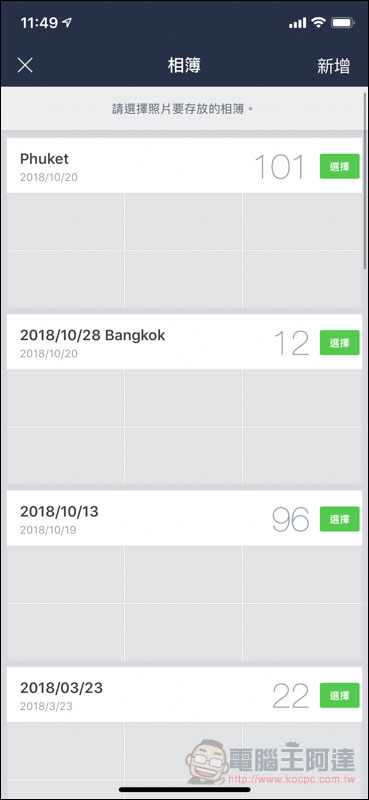This screenshot has height=800, width=369.
Task: Open the Phuket album row
Action: 184,166
